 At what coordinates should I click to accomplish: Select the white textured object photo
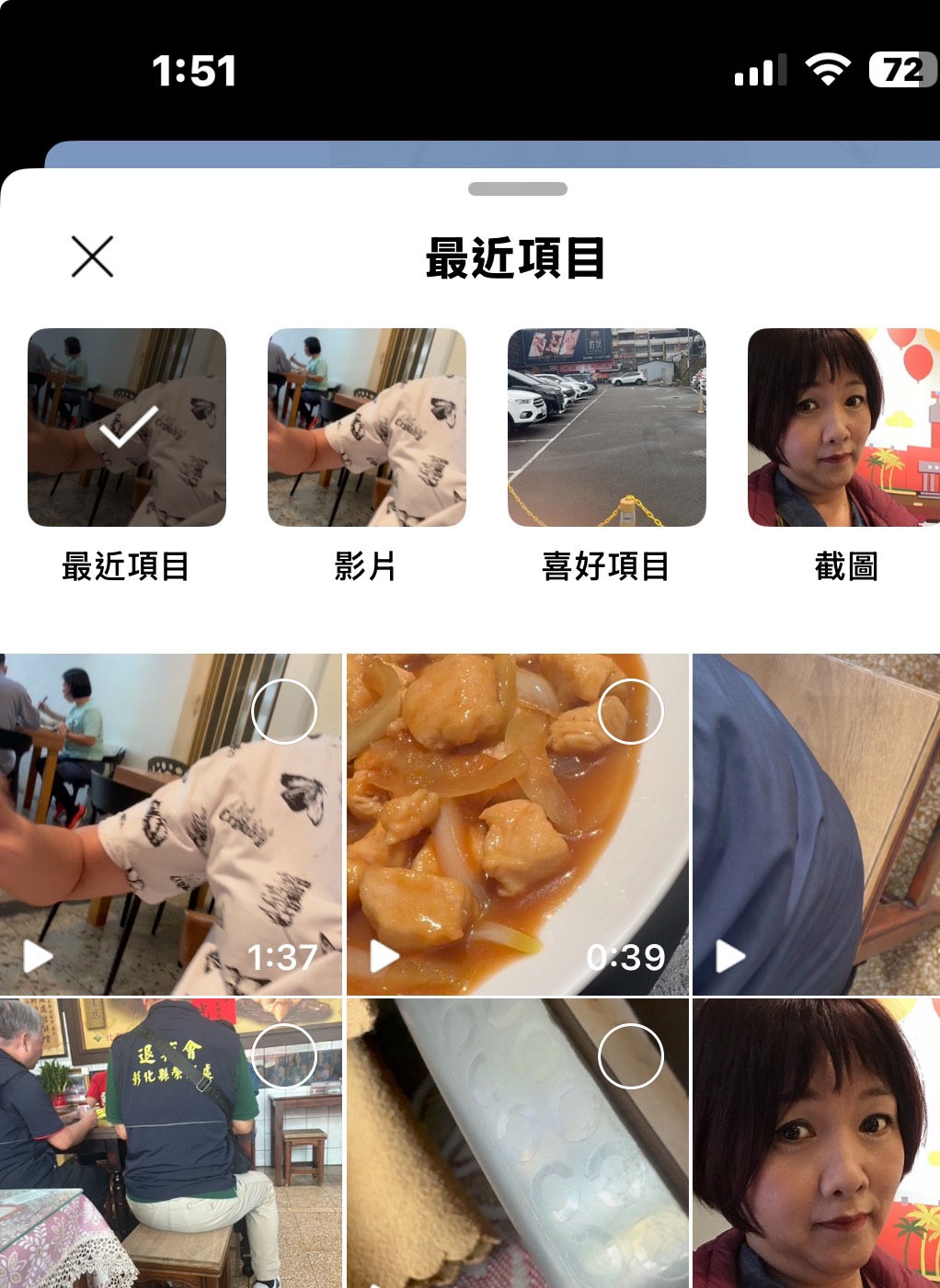coord(630,1056)
